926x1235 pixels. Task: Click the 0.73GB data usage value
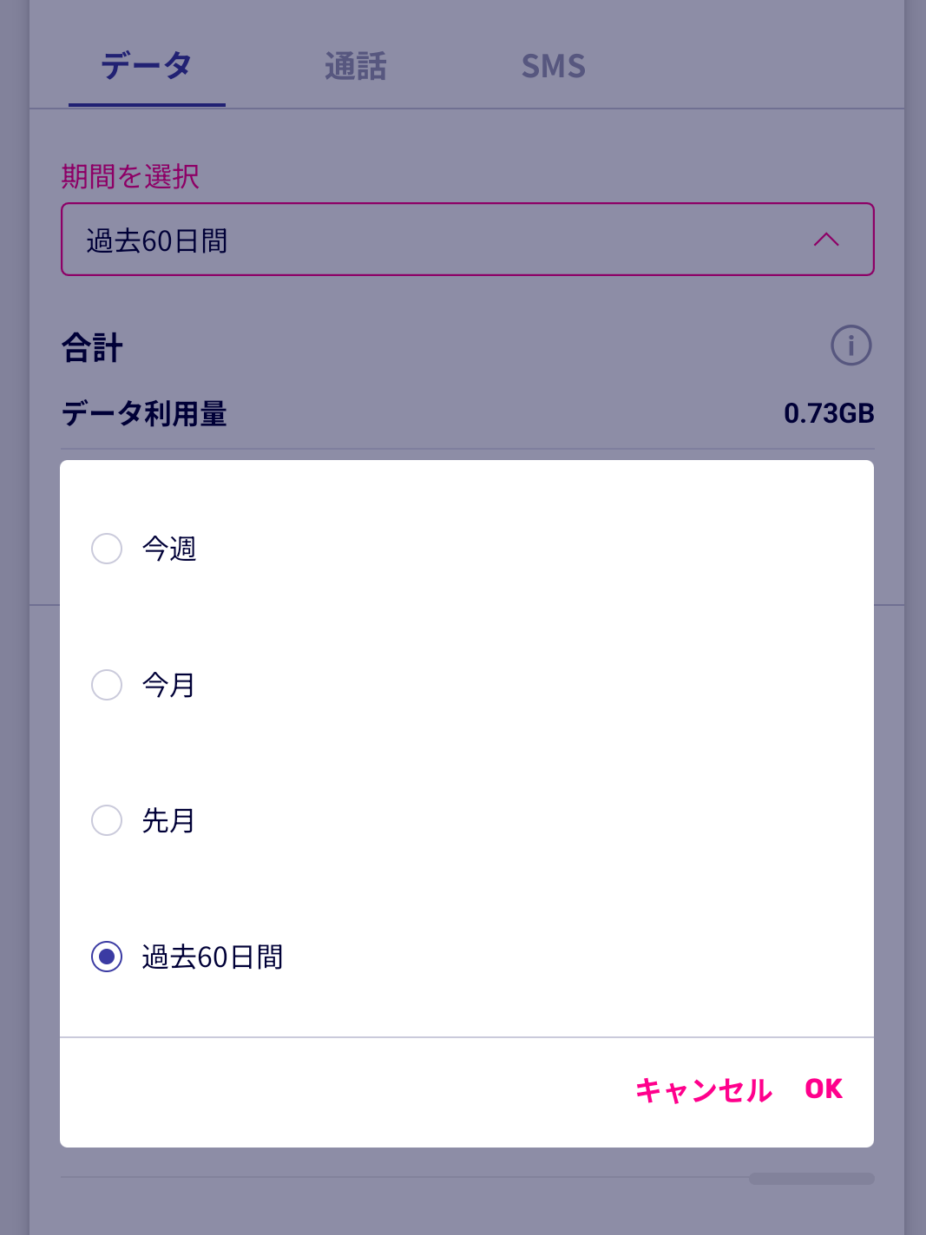pos(831,413)
